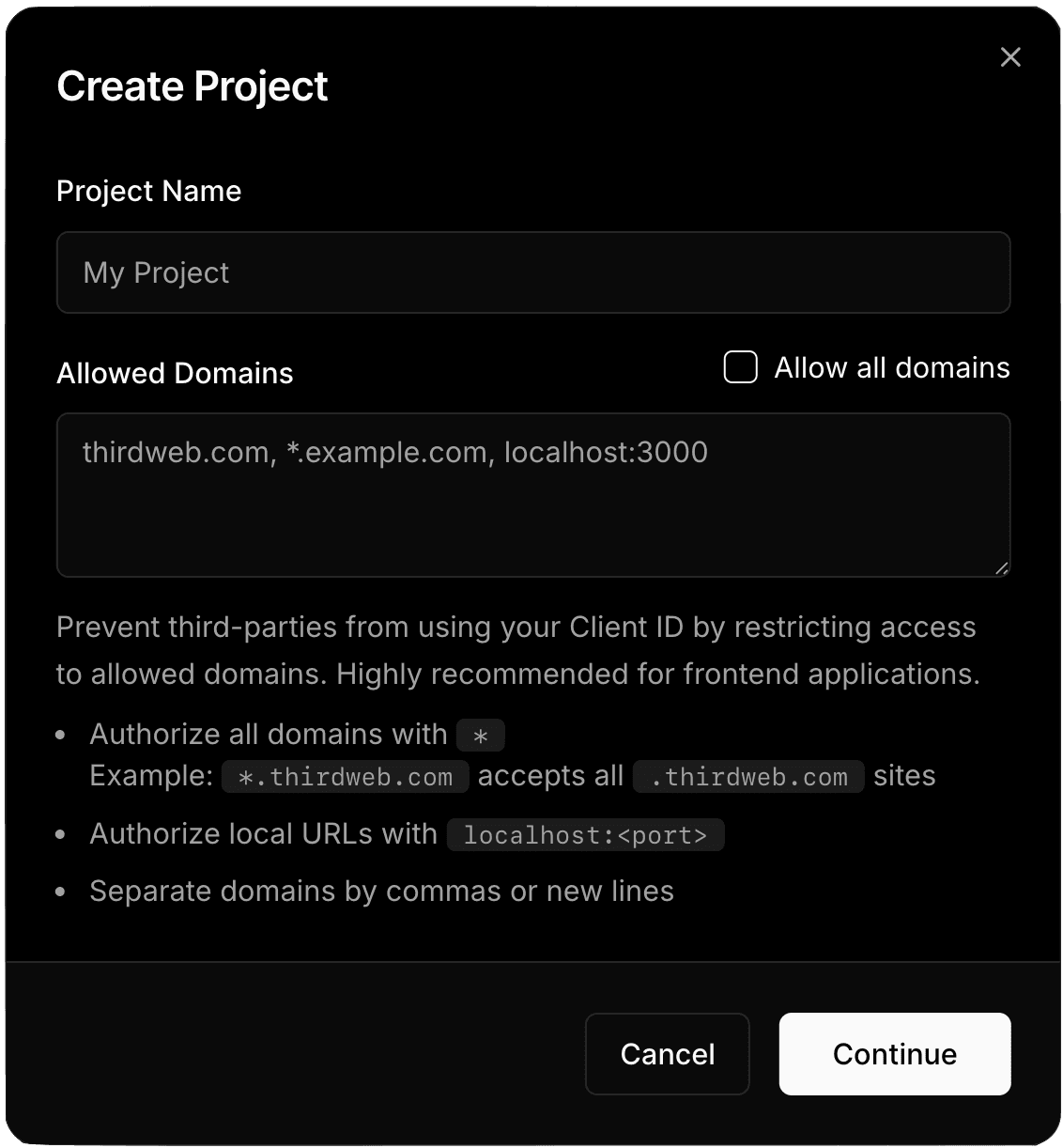Screen dimensions: 1063x1148
Task: Click the .thirdweb.com code chip
Action: coord(748,777)
